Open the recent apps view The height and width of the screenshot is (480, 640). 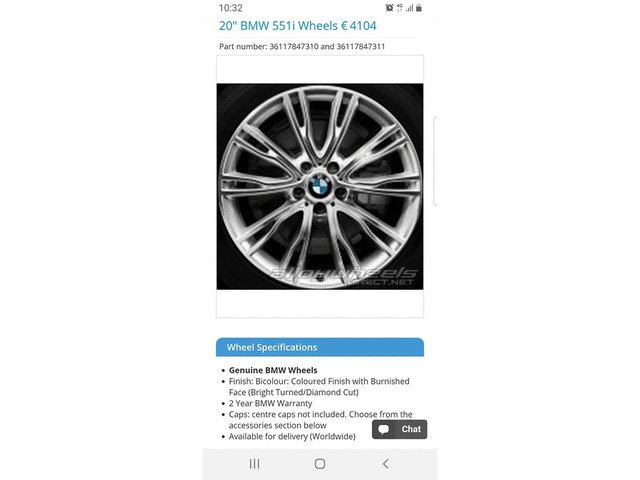(x=254, y=464)
